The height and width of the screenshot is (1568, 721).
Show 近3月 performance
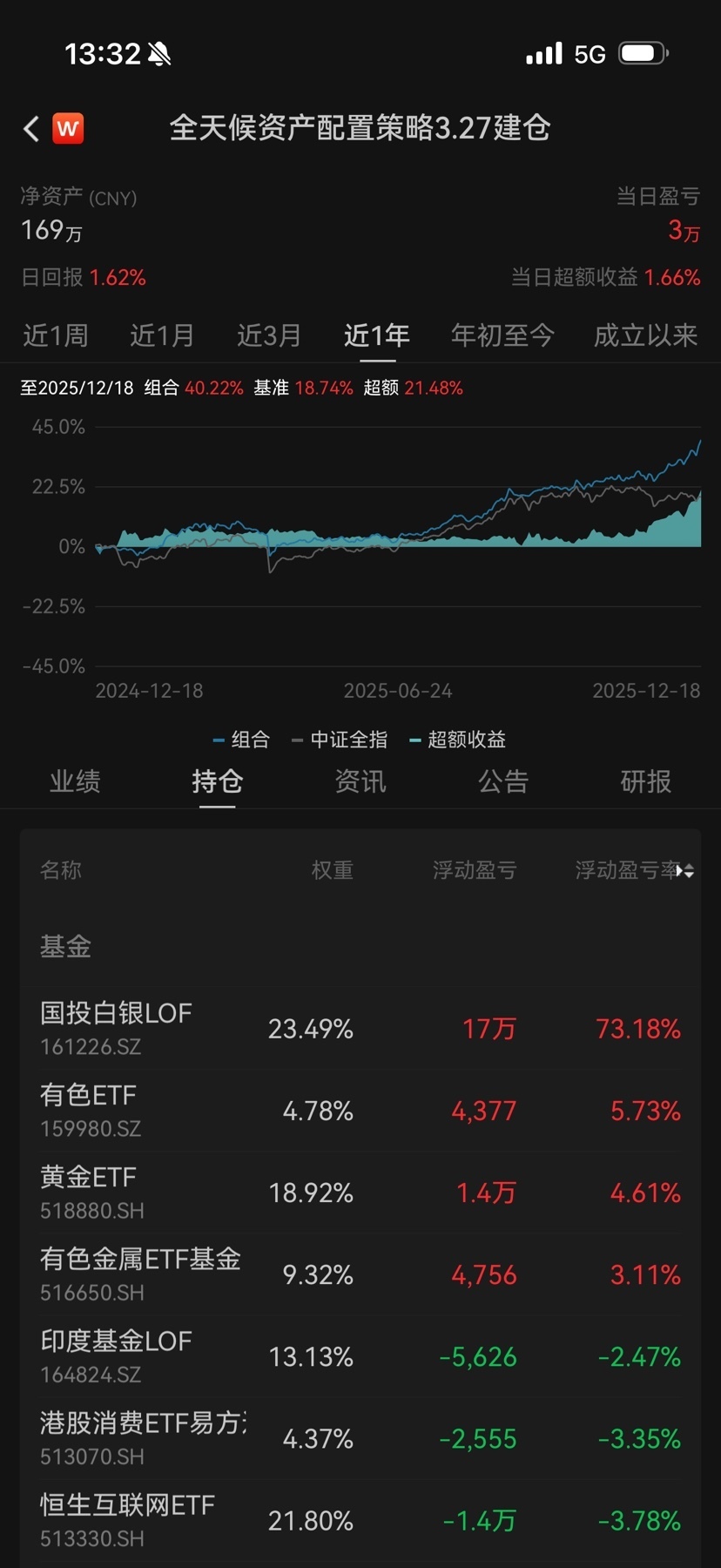[x=269, y=335]
